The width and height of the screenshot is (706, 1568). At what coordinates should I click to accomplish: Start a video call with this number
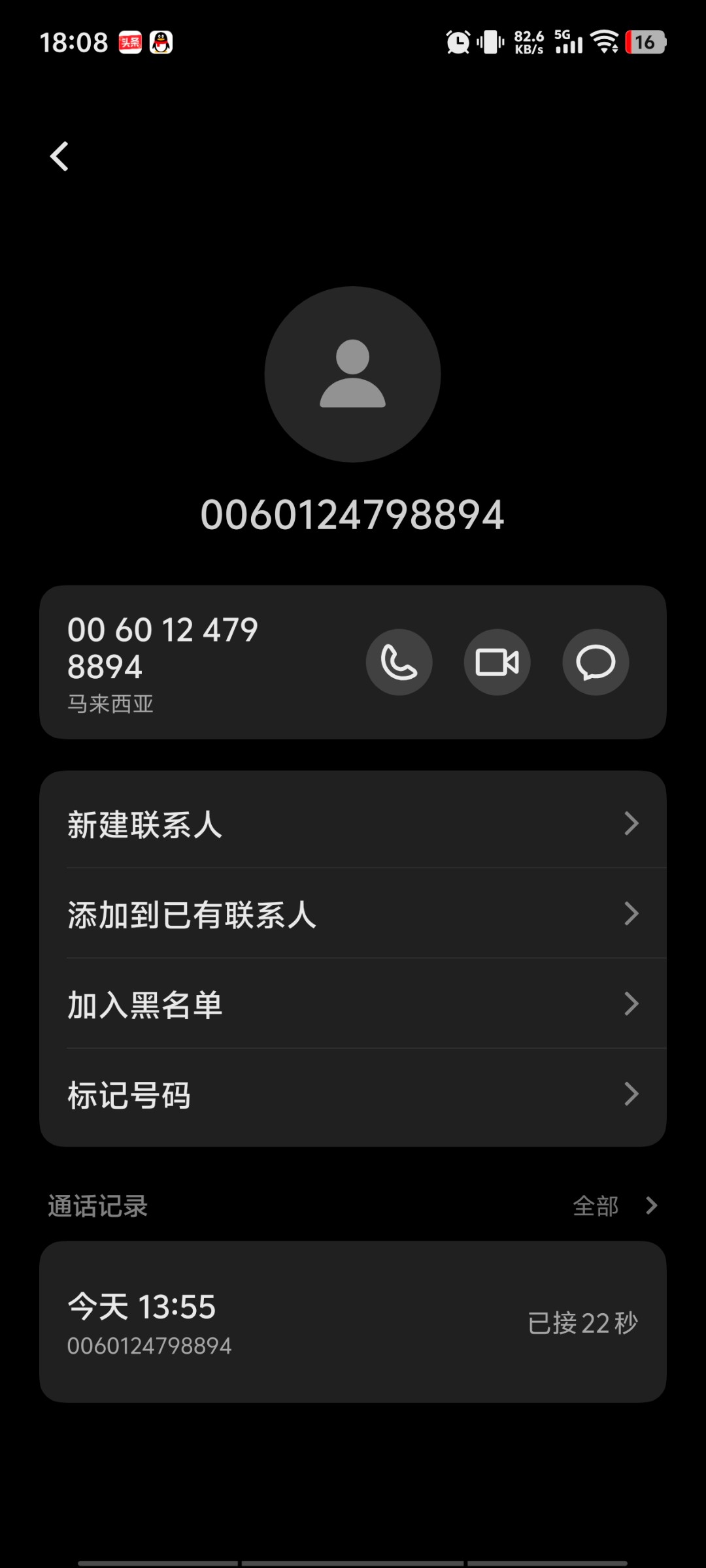pyautogui.click(x=497, y=662)
